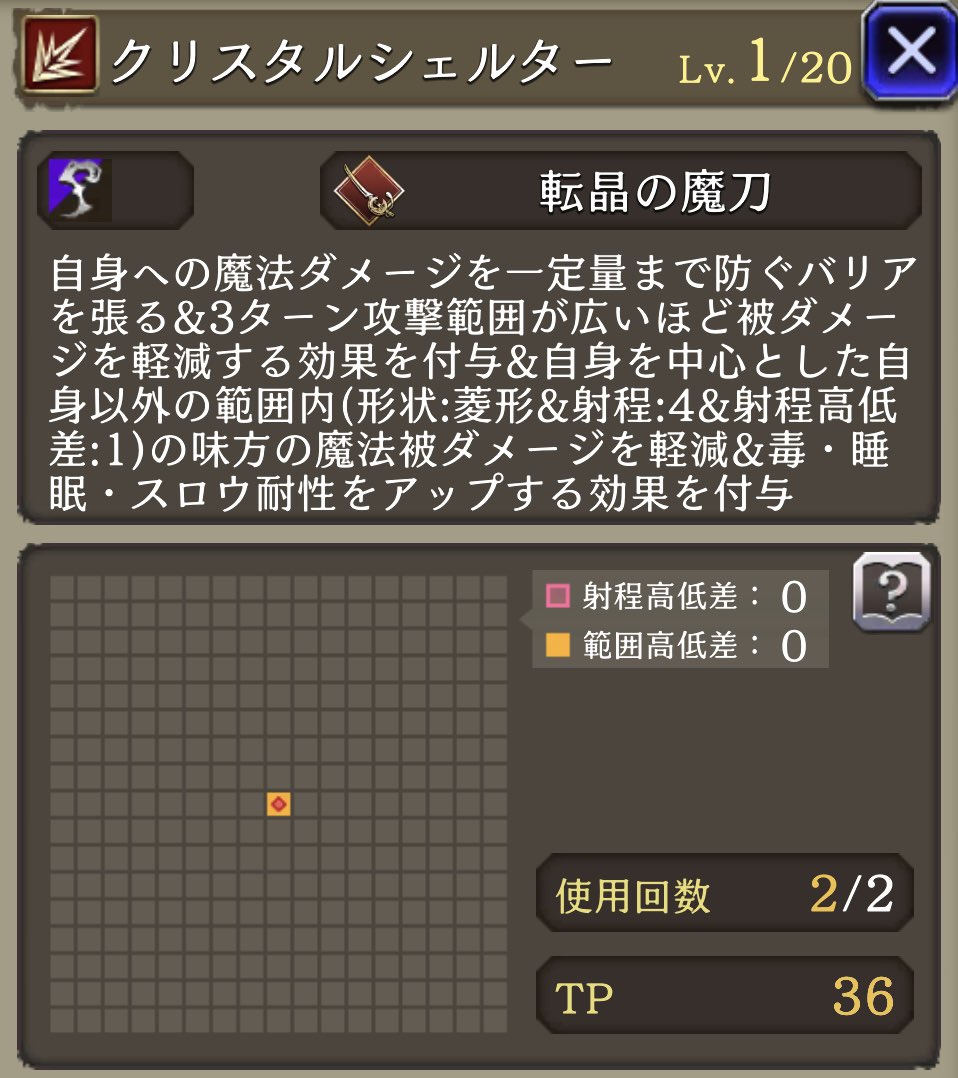Close the クリスタルシェルター skill window
Viewport: 958px width, 1078px height.
coord(910,52)
